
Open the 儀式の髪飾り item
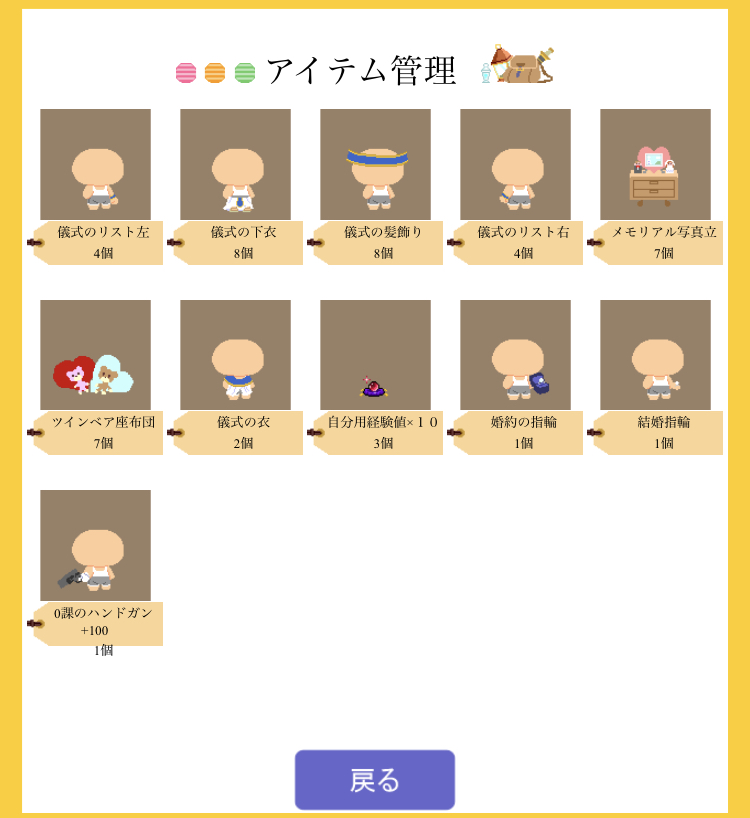(375, 165)
